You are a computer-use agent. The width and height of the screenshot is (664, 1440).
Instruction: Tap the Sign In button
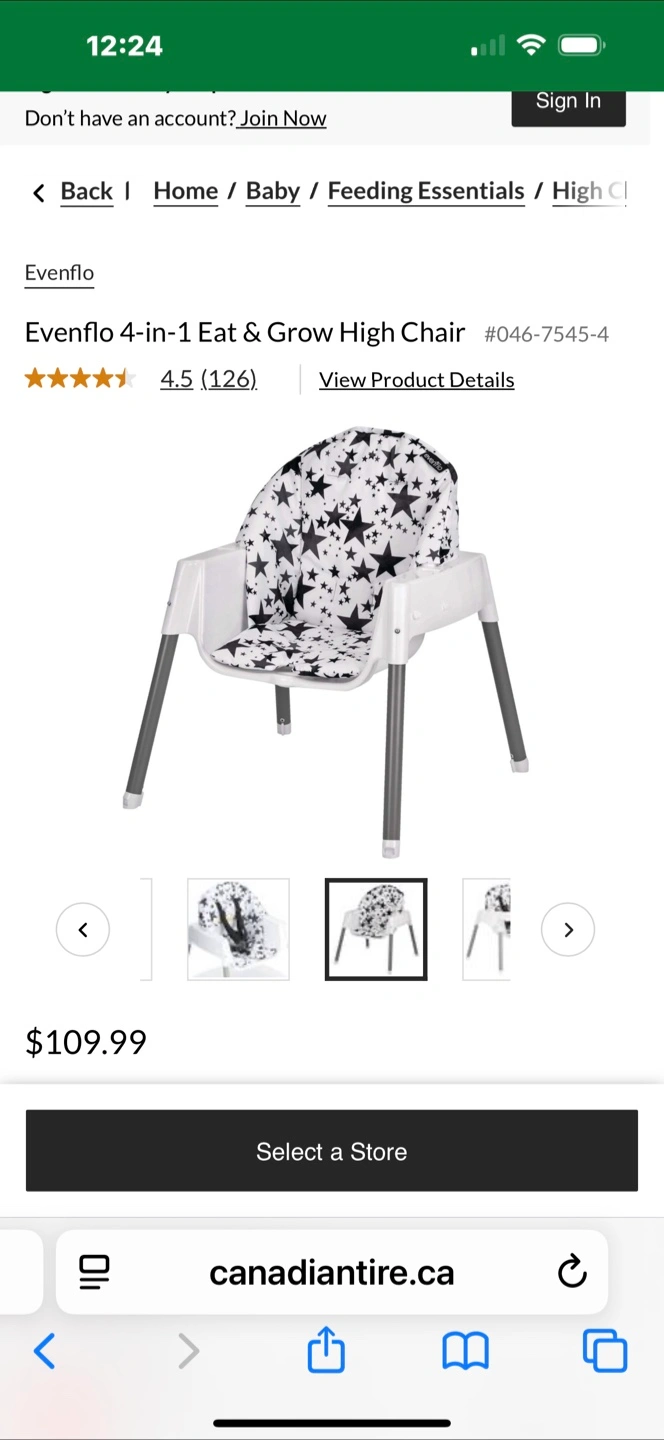(x=568, y=103)
